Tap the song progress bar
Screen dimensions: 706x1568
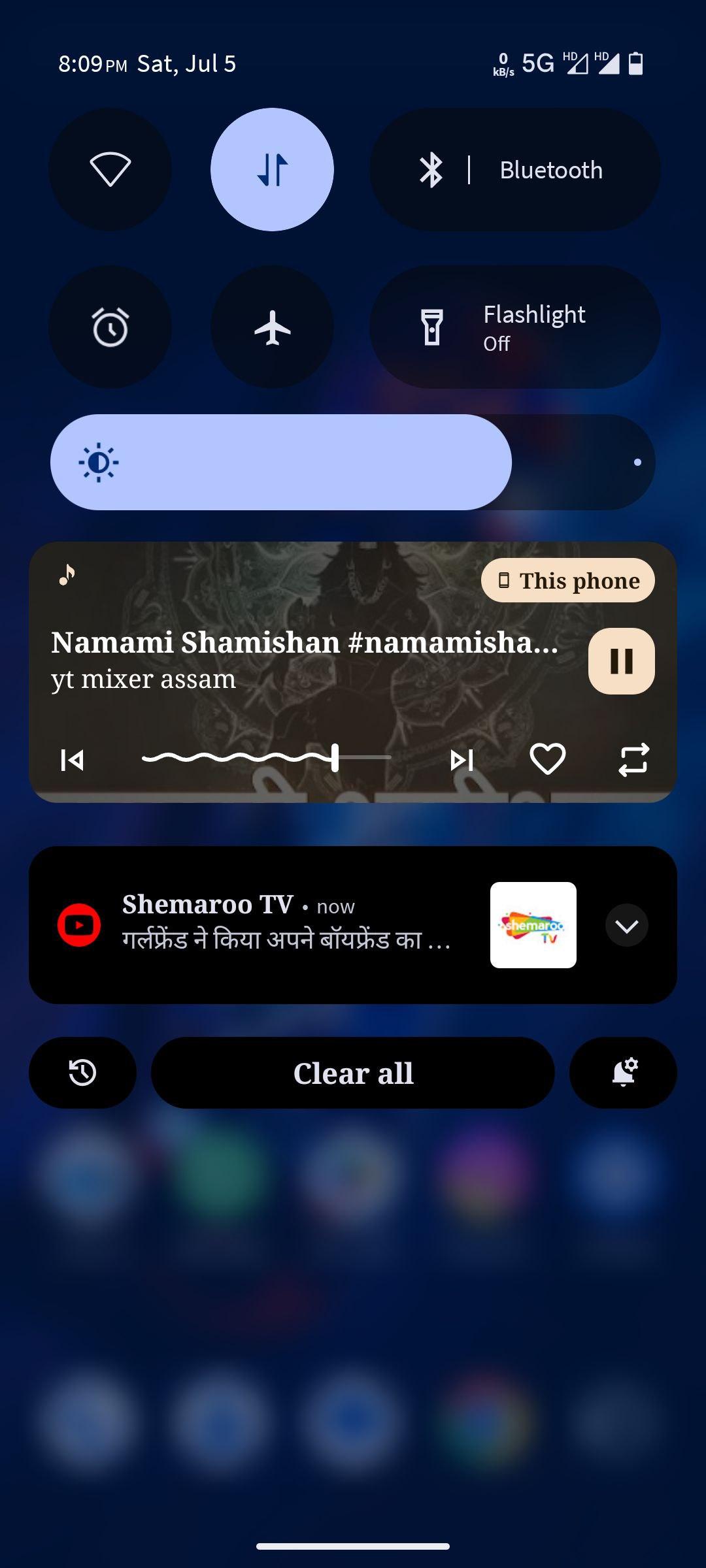(x=267, y=758)
